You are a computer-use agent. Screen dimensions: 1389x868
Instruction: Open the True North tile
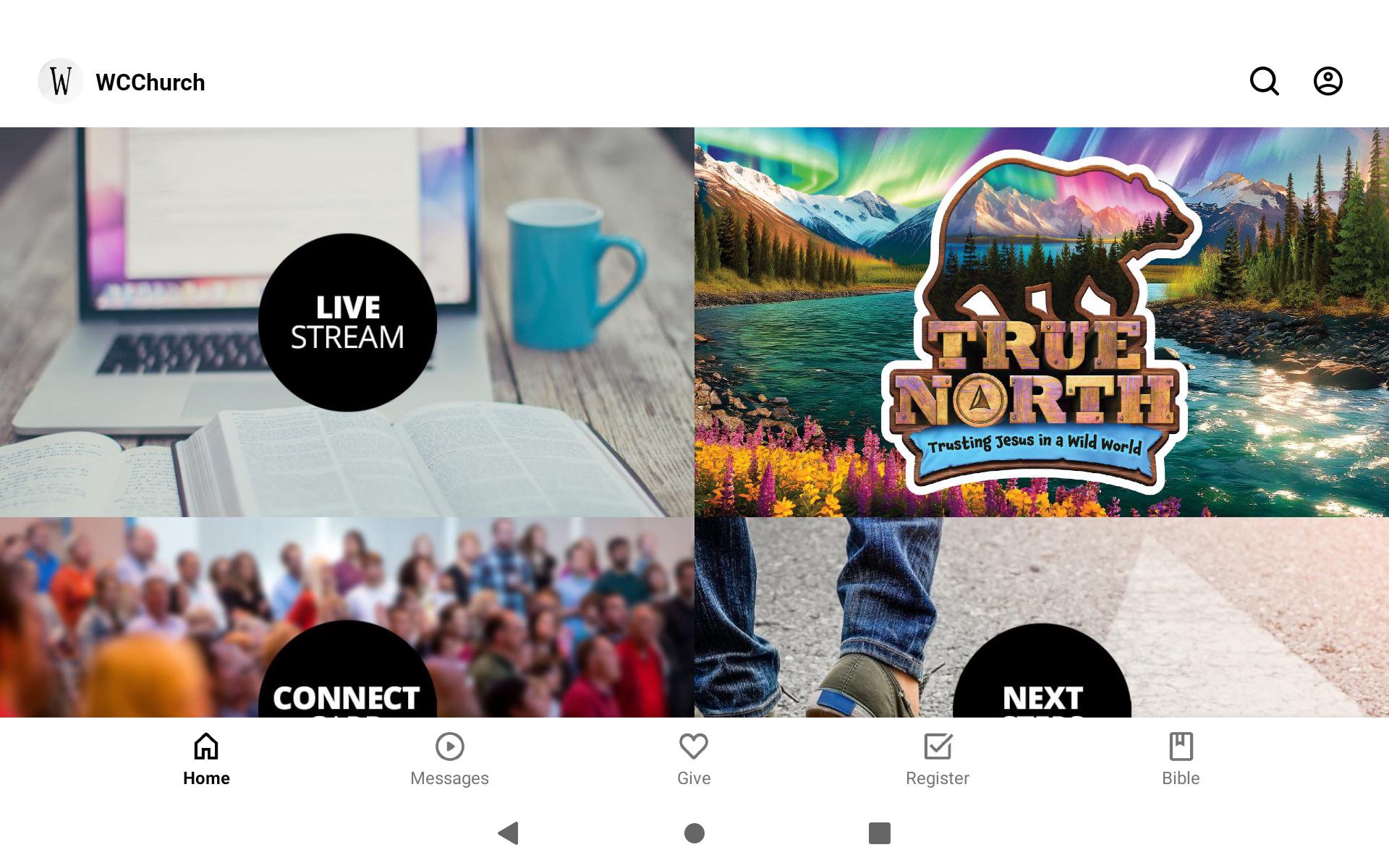(1041, 323)
